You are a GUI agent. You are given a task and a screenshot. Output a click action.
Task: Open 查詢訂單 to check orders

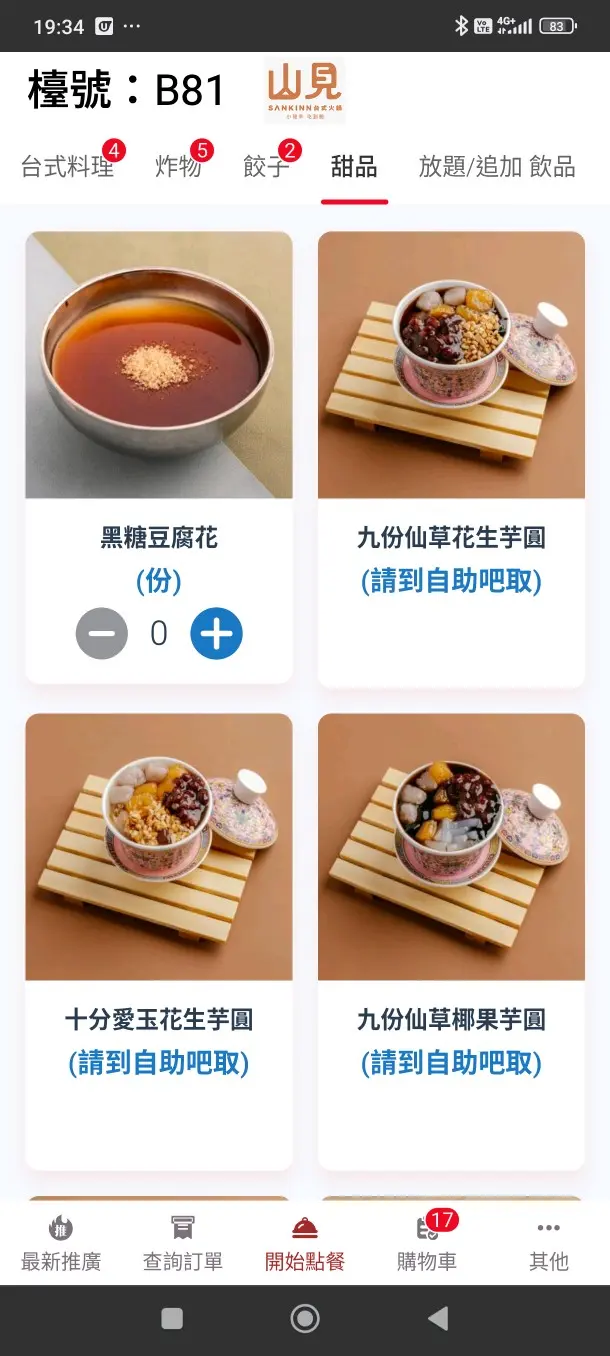183,1244
